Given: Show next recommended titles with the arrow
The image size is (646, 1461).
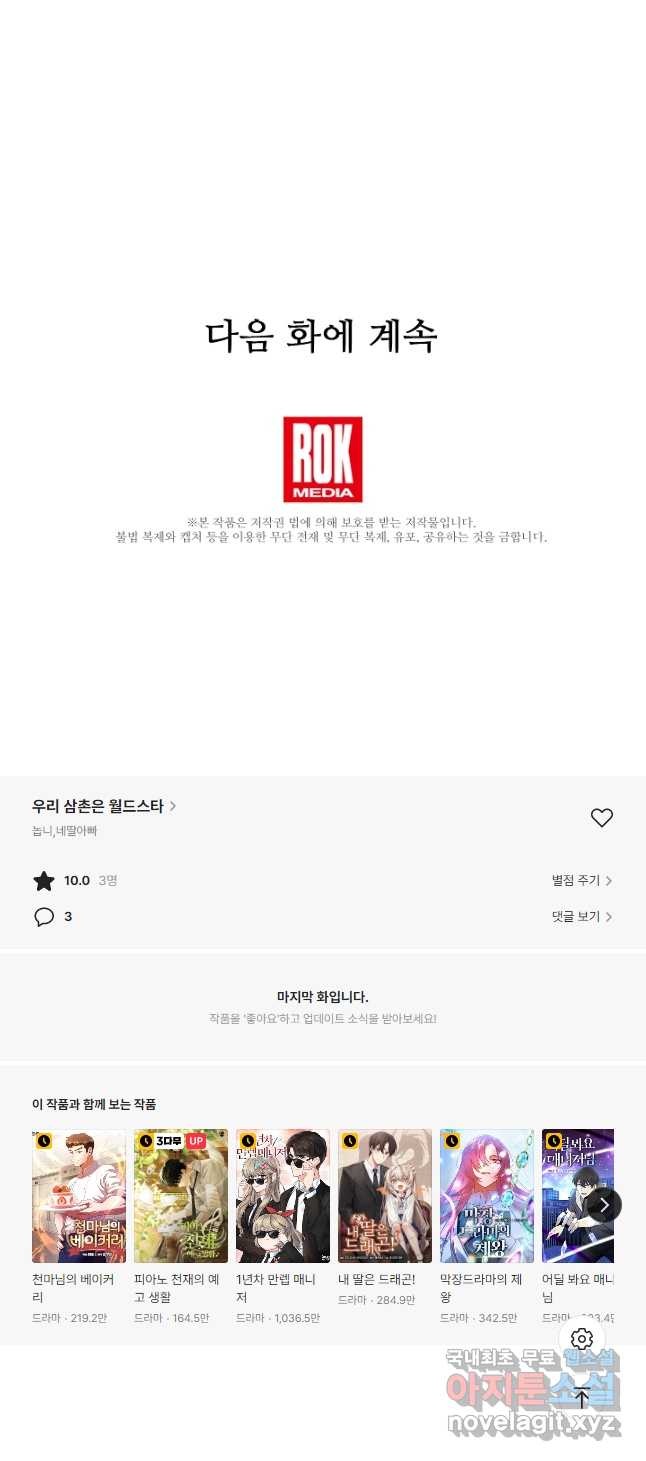Looking at the screenshot, I should tap(604, 1205).
